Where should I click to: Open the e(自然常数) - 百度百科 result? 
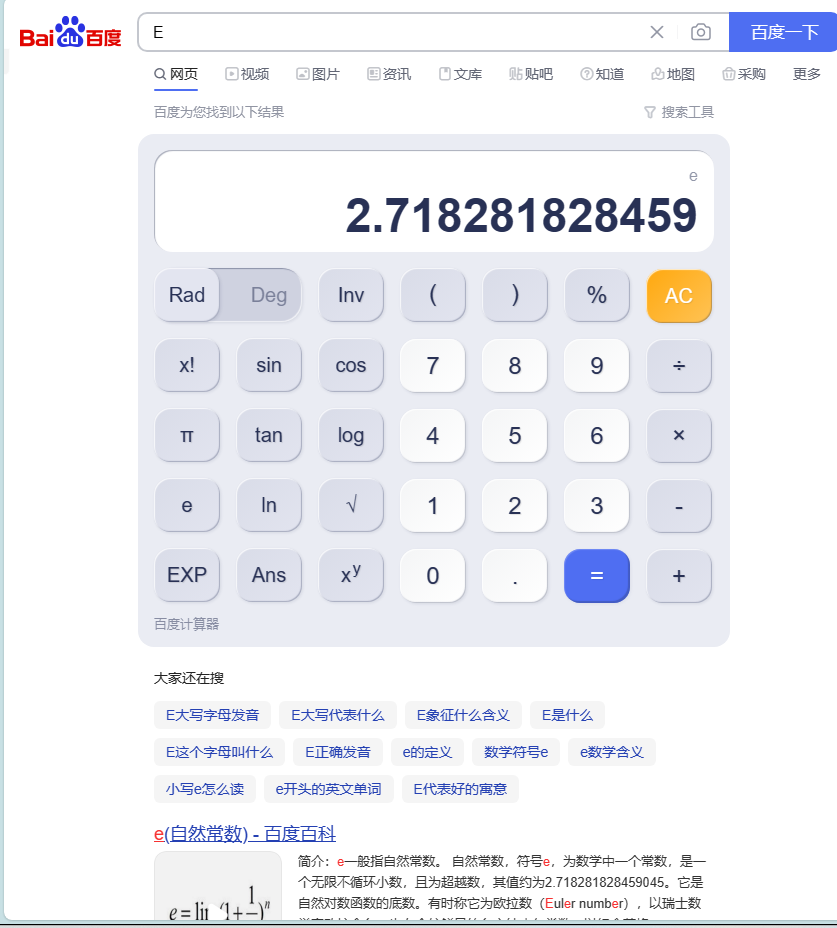[x=245, y=834]
